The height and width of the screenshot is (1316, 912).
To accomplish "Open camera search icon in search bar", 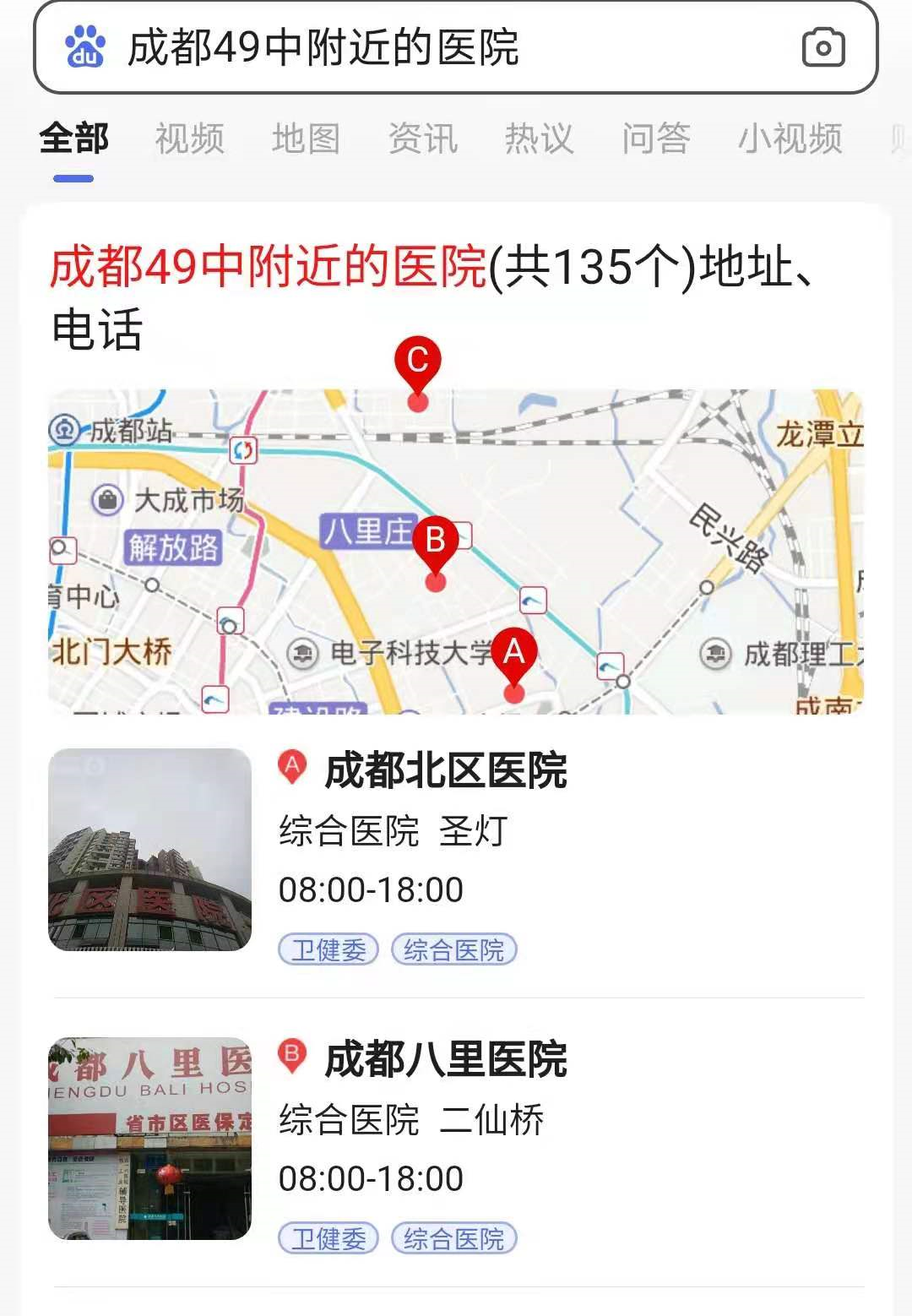I will [x=823, y=47].
